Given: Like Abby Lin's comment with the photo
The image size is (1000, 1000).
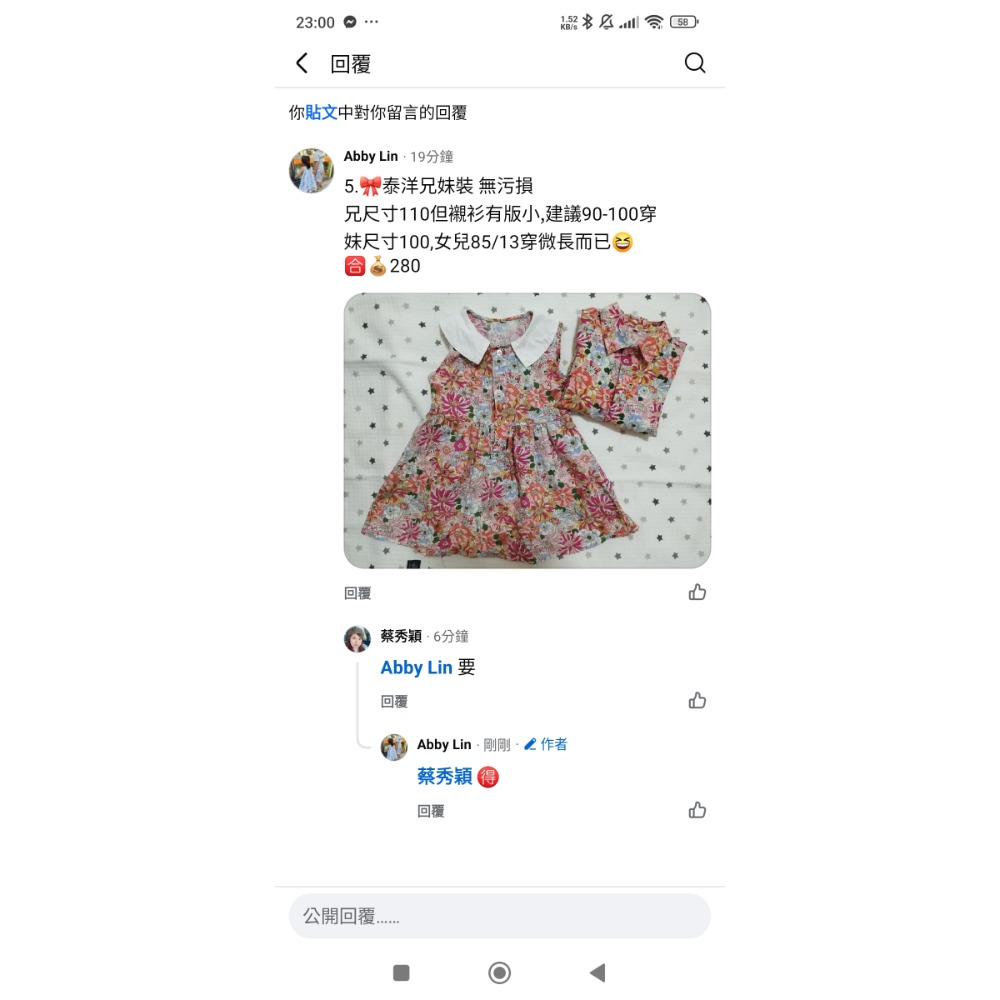Looking at the screenshot, I should point(697,592).
